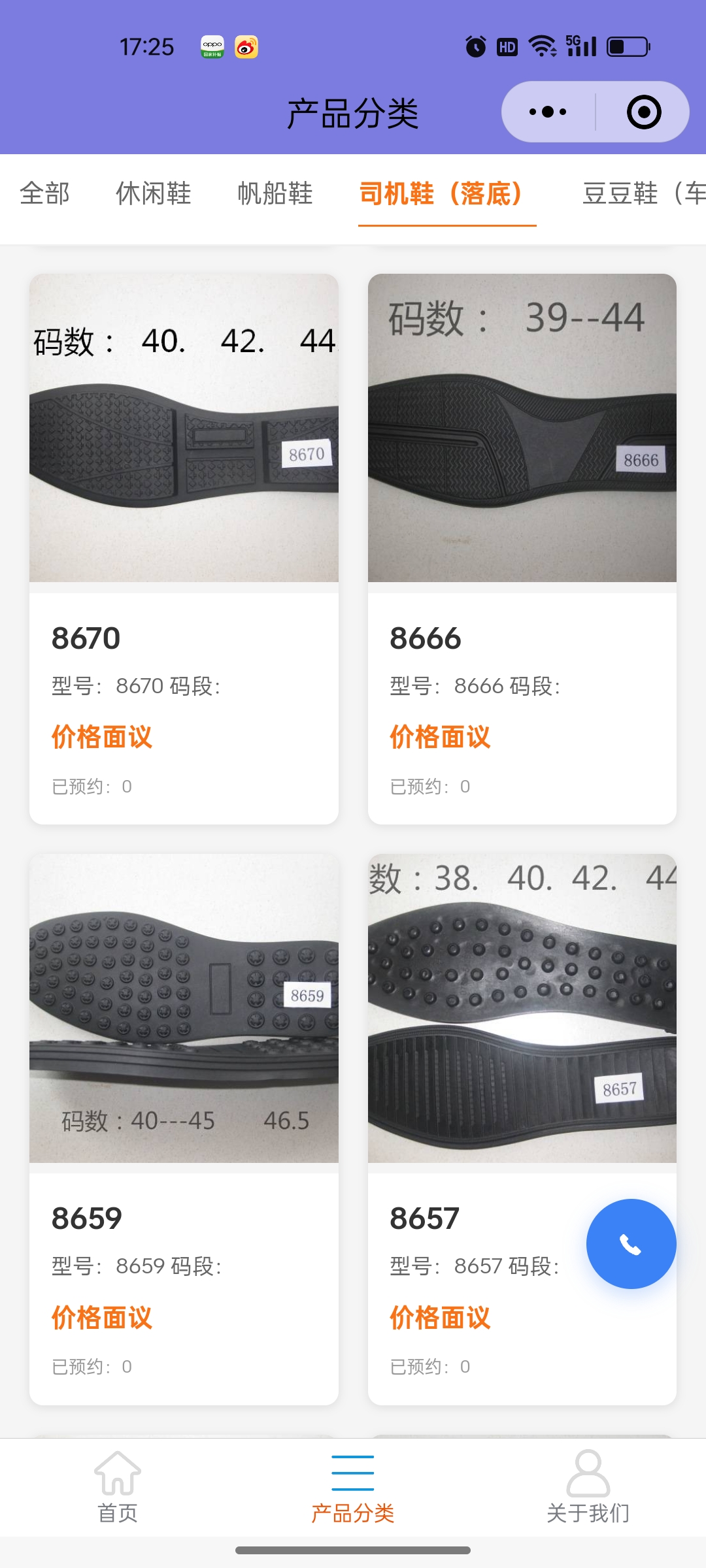Open the 8659 sole product card

point(184,1129)
